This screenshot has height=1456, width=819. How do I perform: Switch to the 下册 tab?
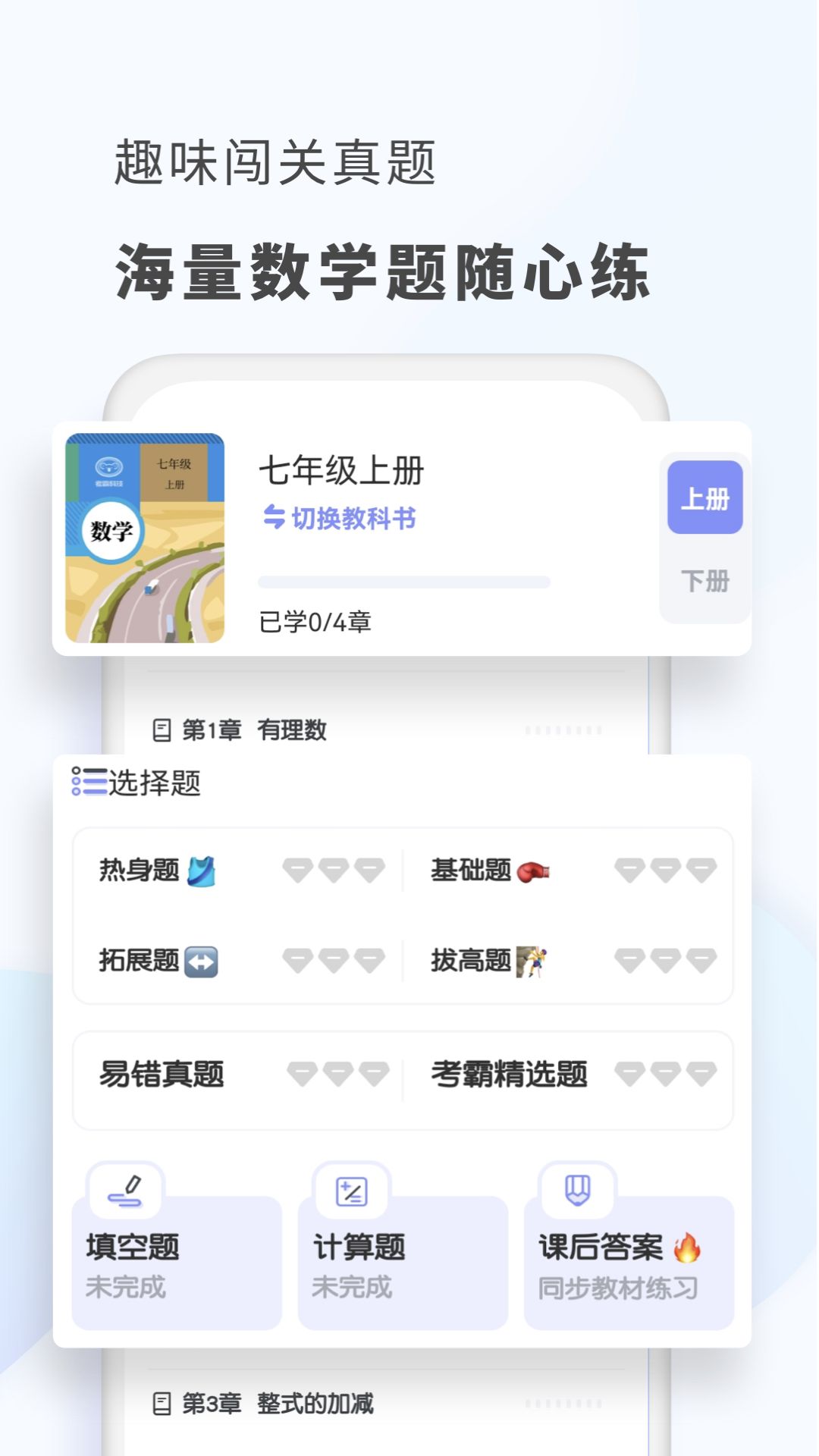(x=704, y=580)
